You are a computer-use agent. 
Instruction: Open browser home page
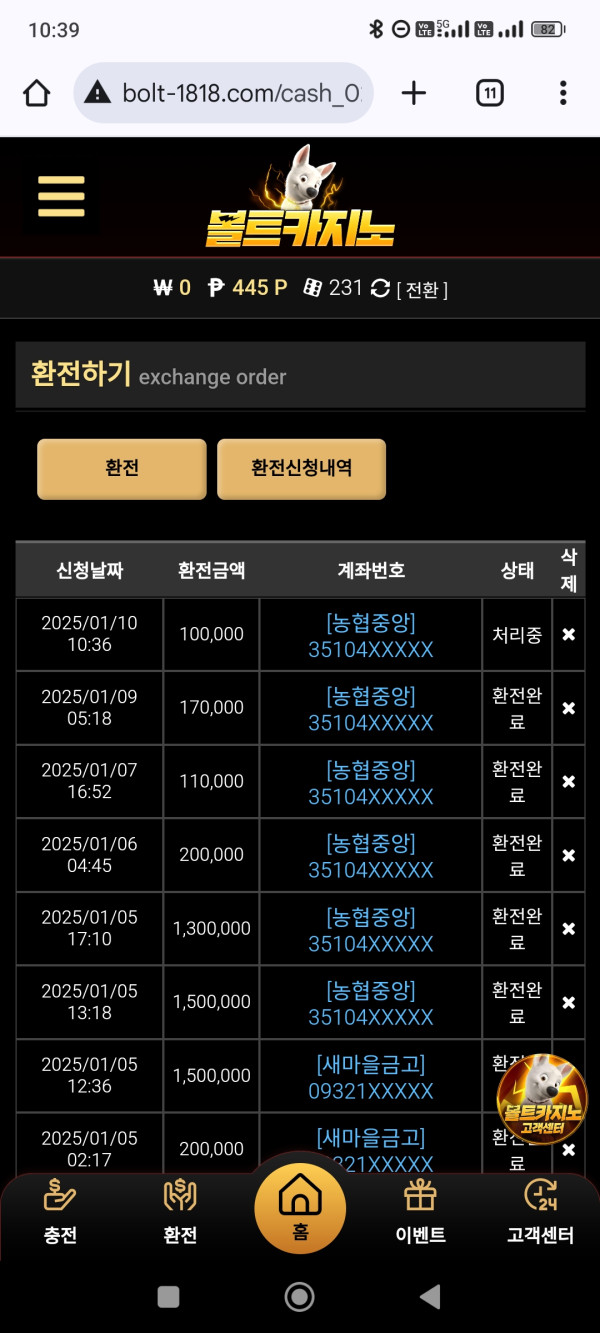point(36,93)
